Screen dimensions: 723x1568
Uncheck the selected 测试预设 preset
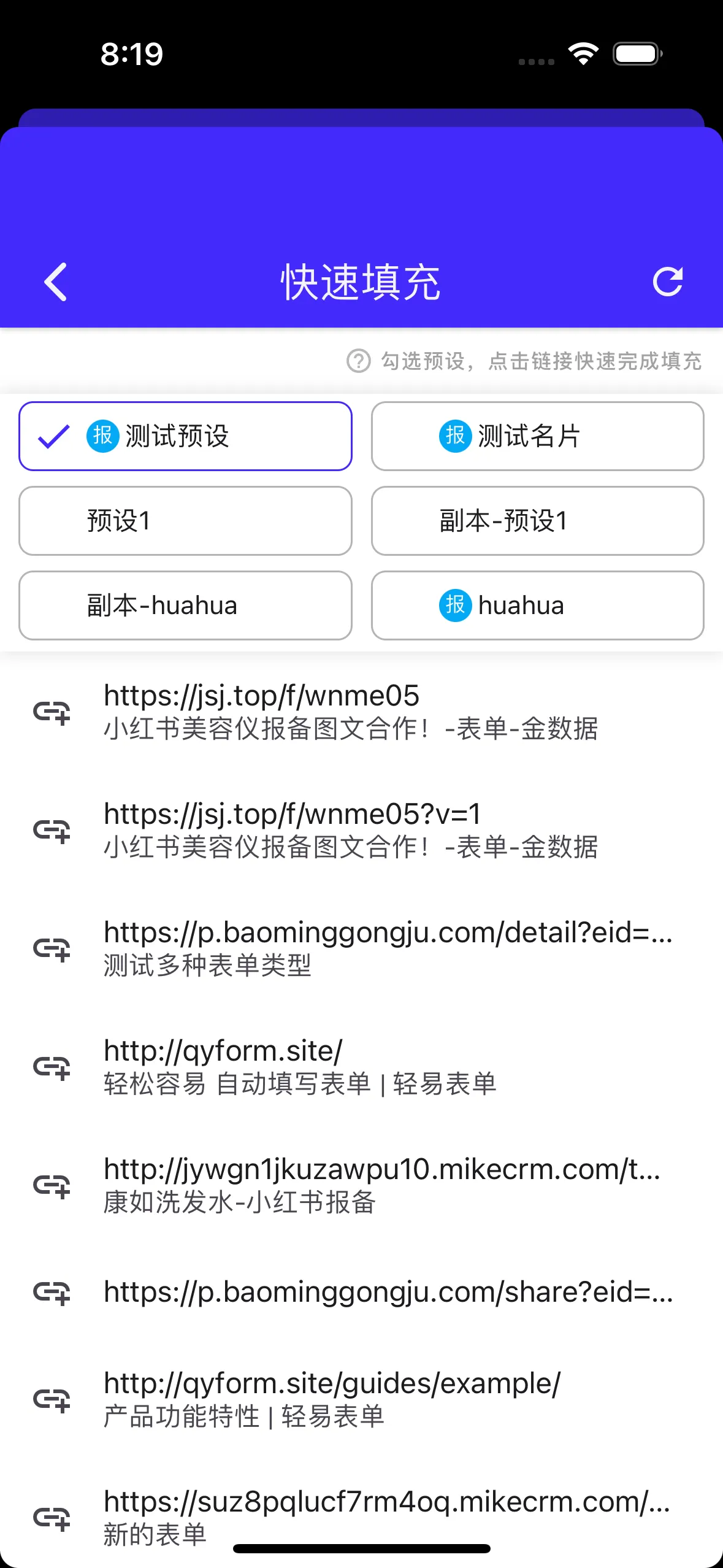[185, 436]
